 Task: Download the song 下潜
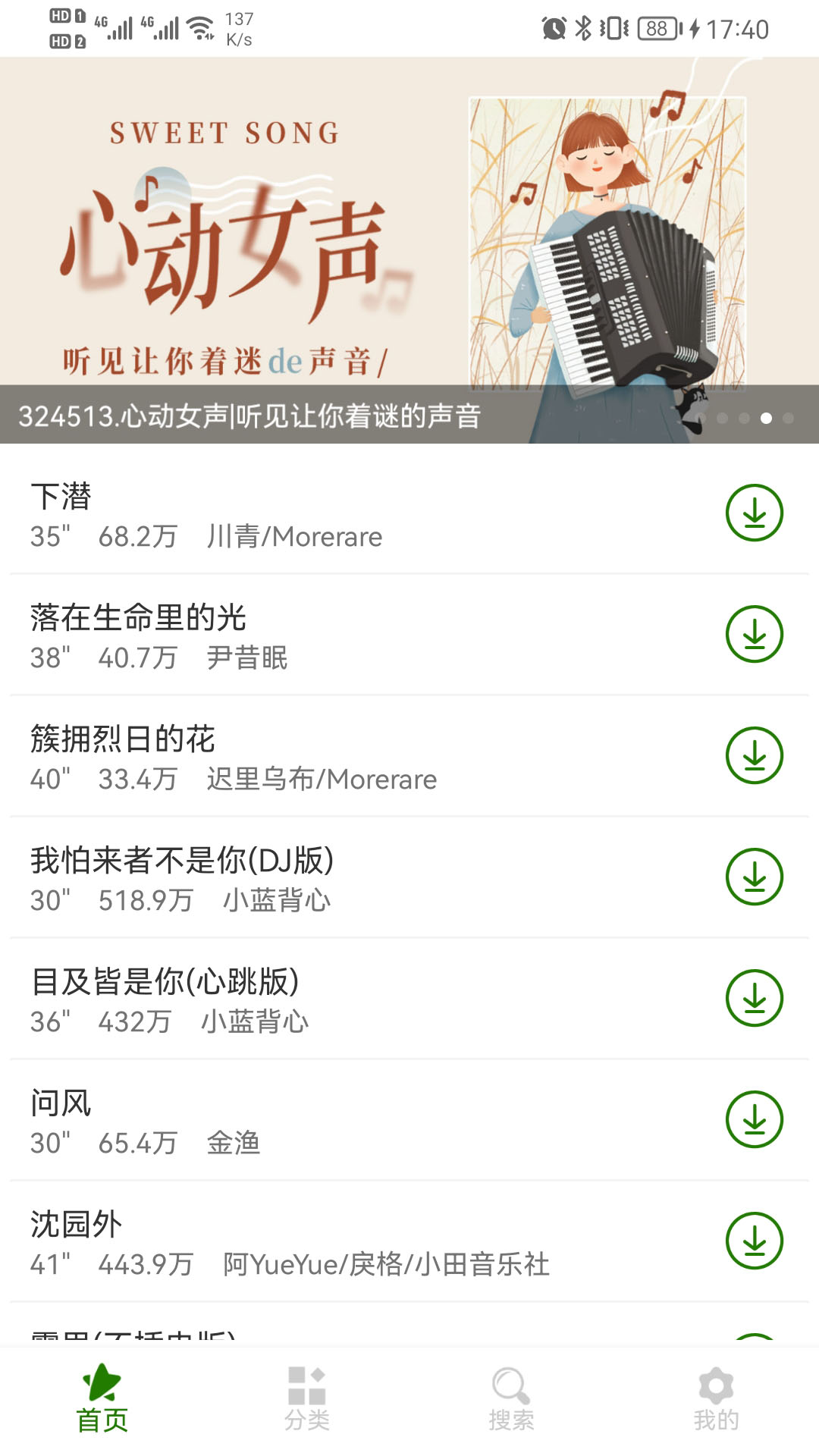point(754,513)
